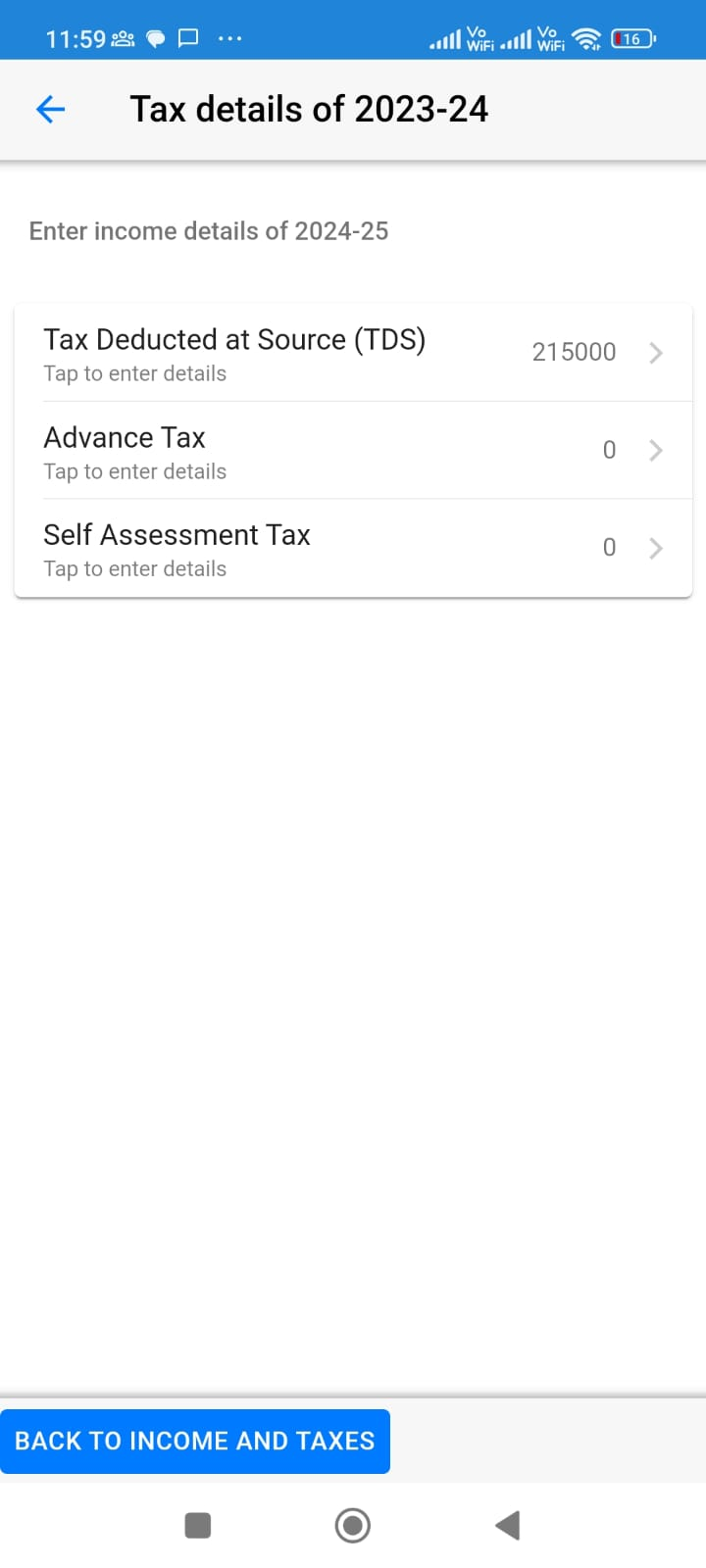The image size is (706, 1568).
Task: Tap the system back triangle
Action: click(507, 1525)
